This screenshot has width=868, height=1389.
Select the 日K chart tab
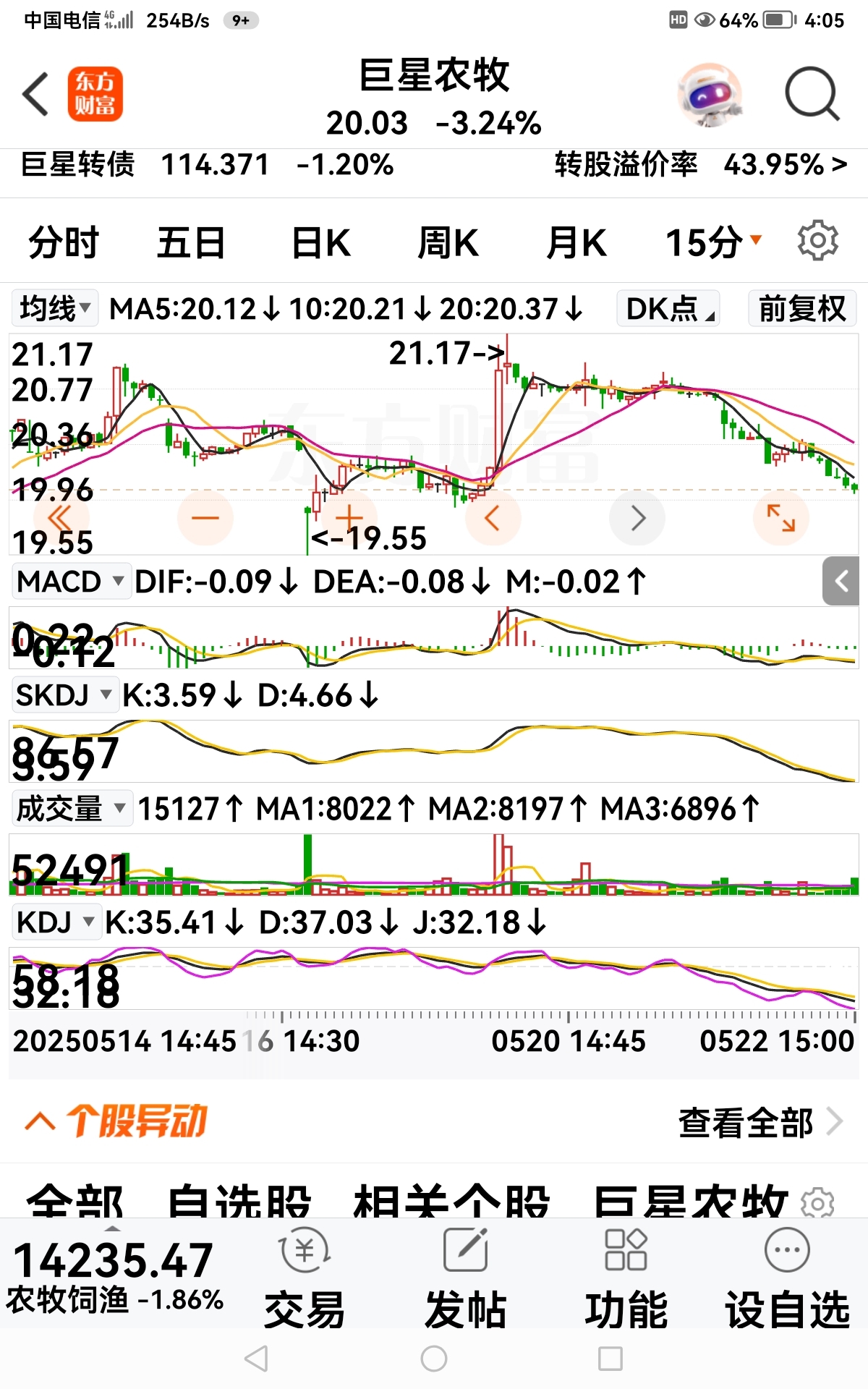click(321, 242)
